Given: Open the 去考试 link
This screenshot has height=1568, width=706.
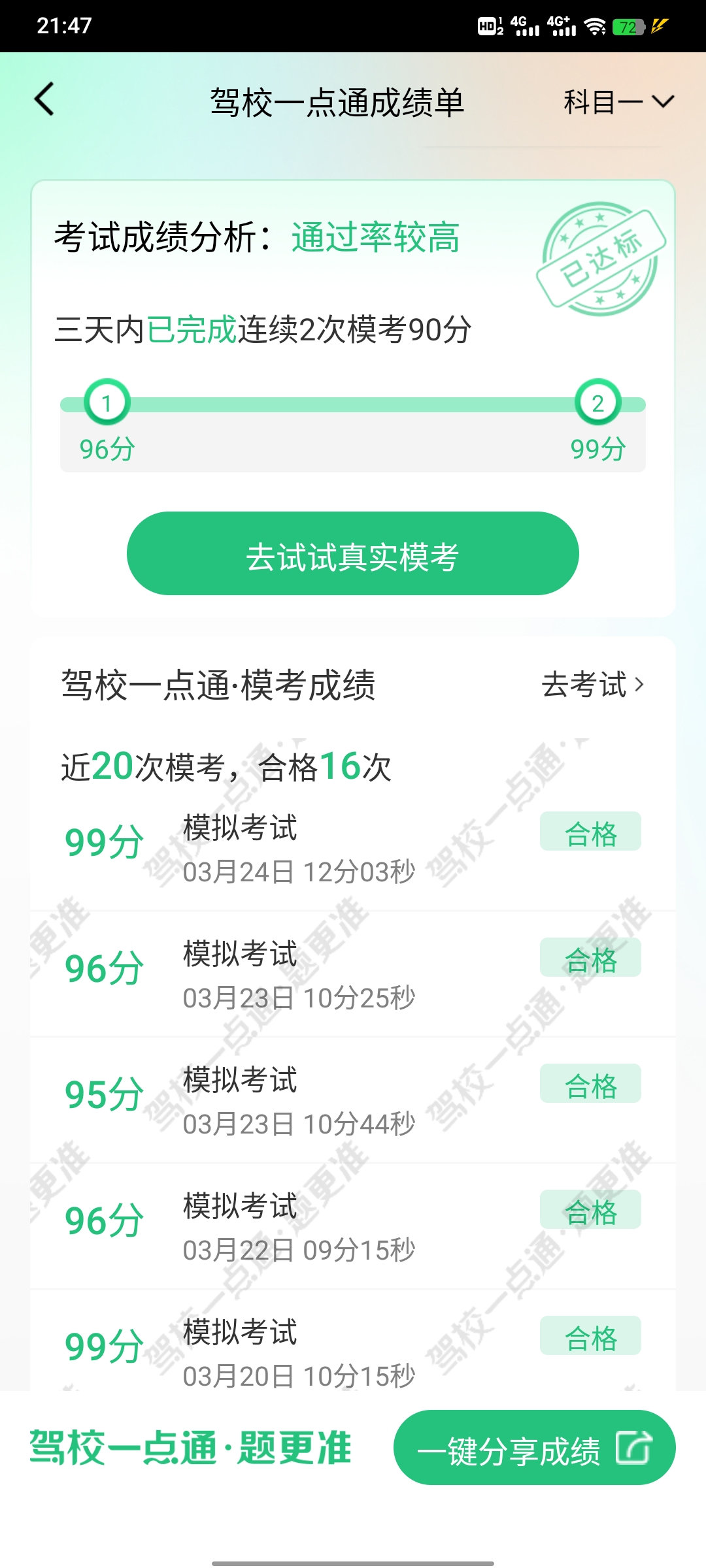Looking at the screenshot, I should 592,685.
